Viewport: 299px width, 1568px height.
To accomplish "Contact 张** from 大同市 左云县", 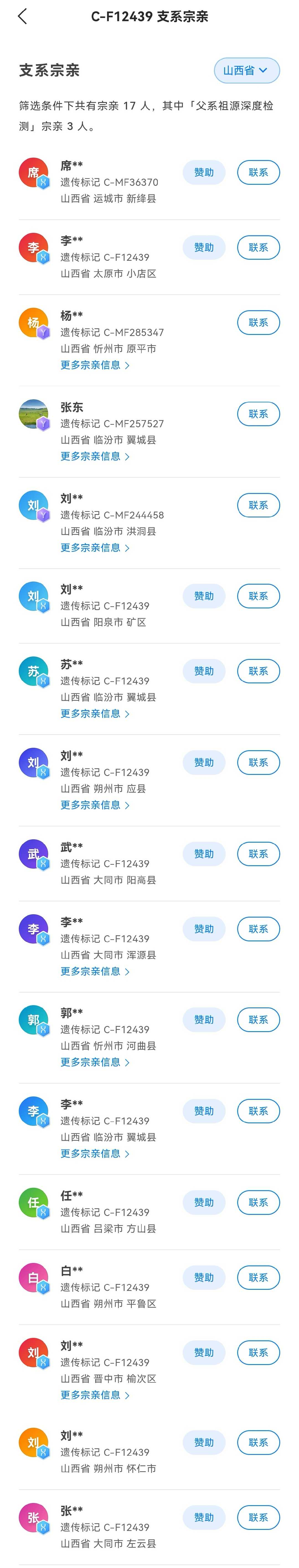I will [x=258, y=1517].
